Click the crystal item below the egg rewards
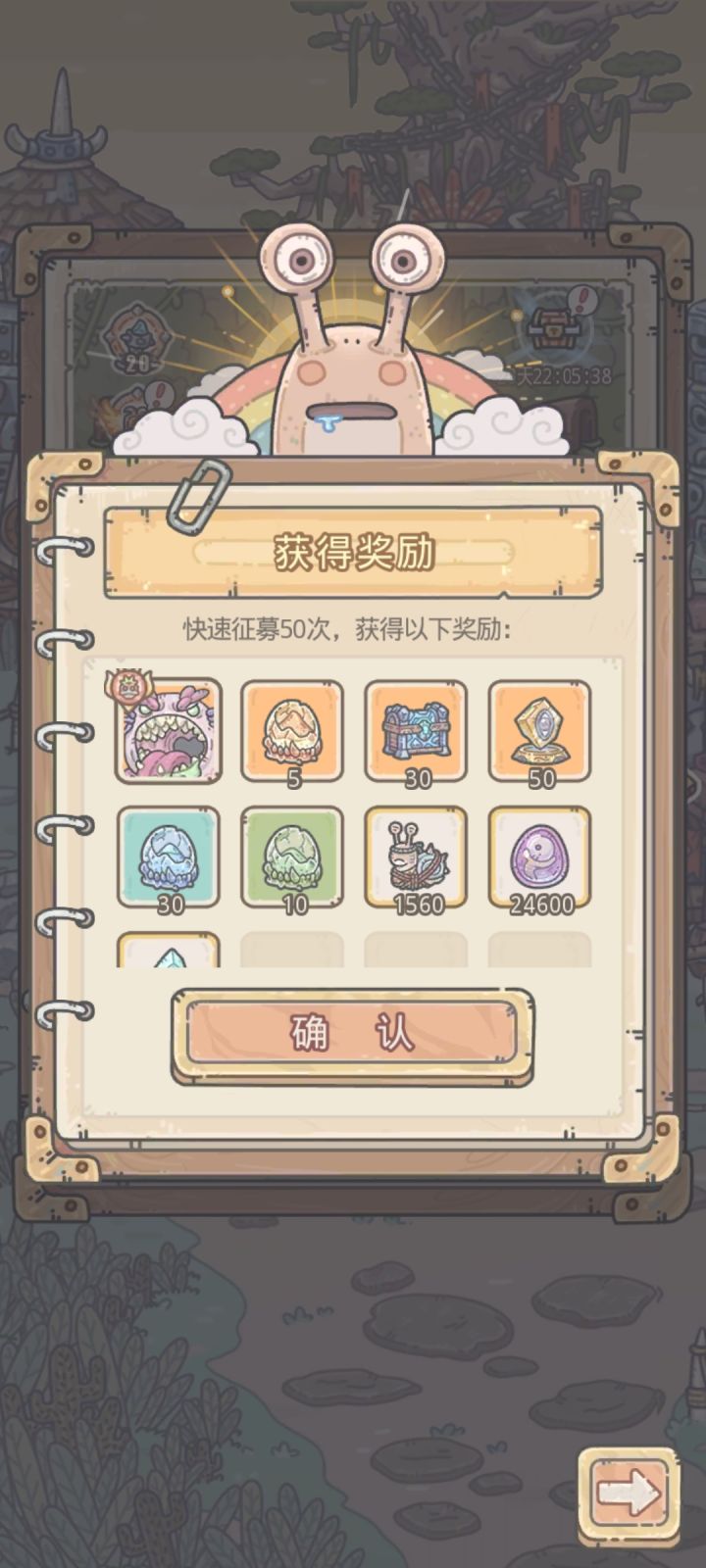Viewport: 706px width, 1568px height. [x=169, y=955]
